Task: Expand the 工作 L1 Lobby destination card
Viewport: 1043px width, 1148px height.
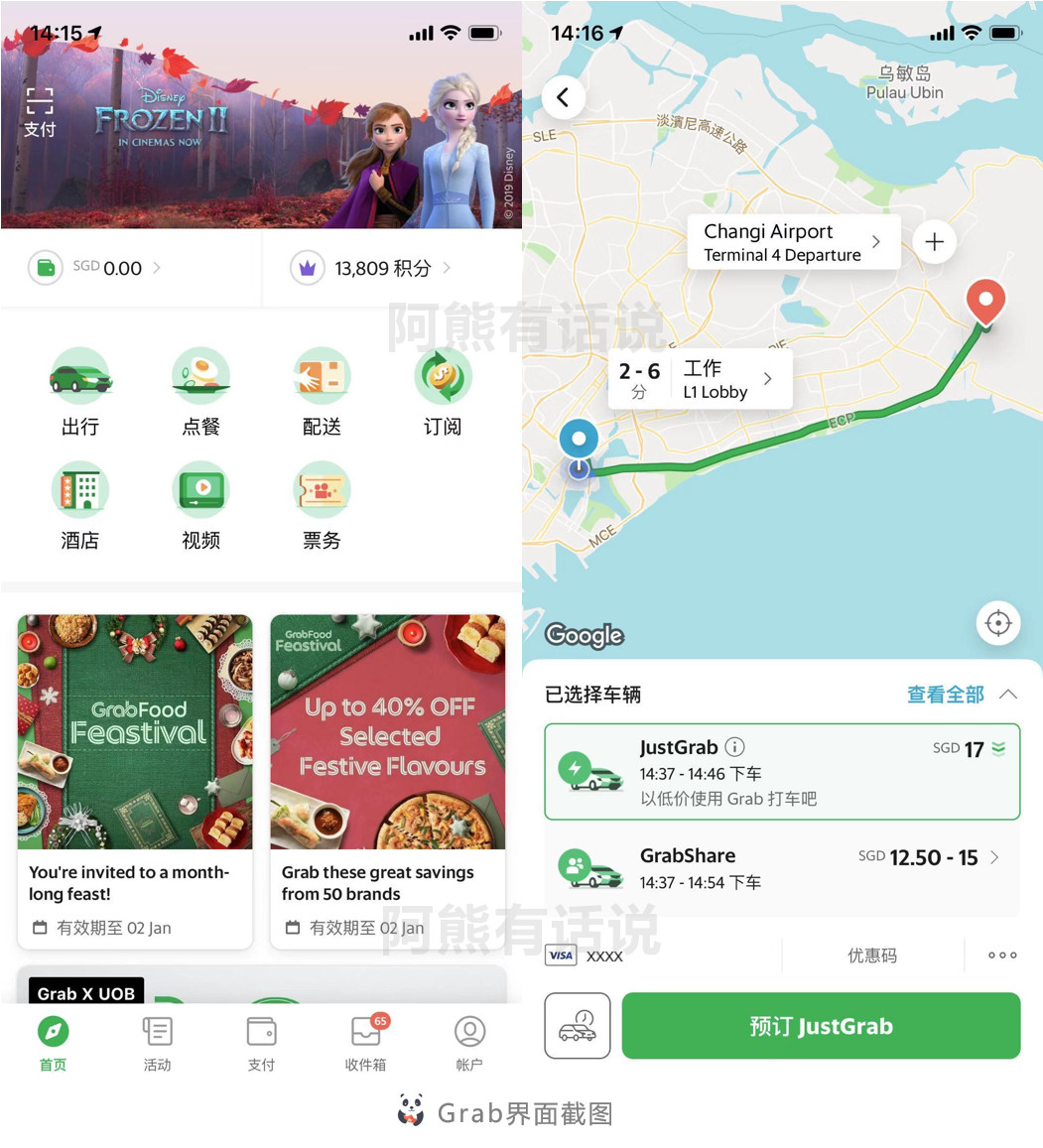Action: (x=767, y=378)
